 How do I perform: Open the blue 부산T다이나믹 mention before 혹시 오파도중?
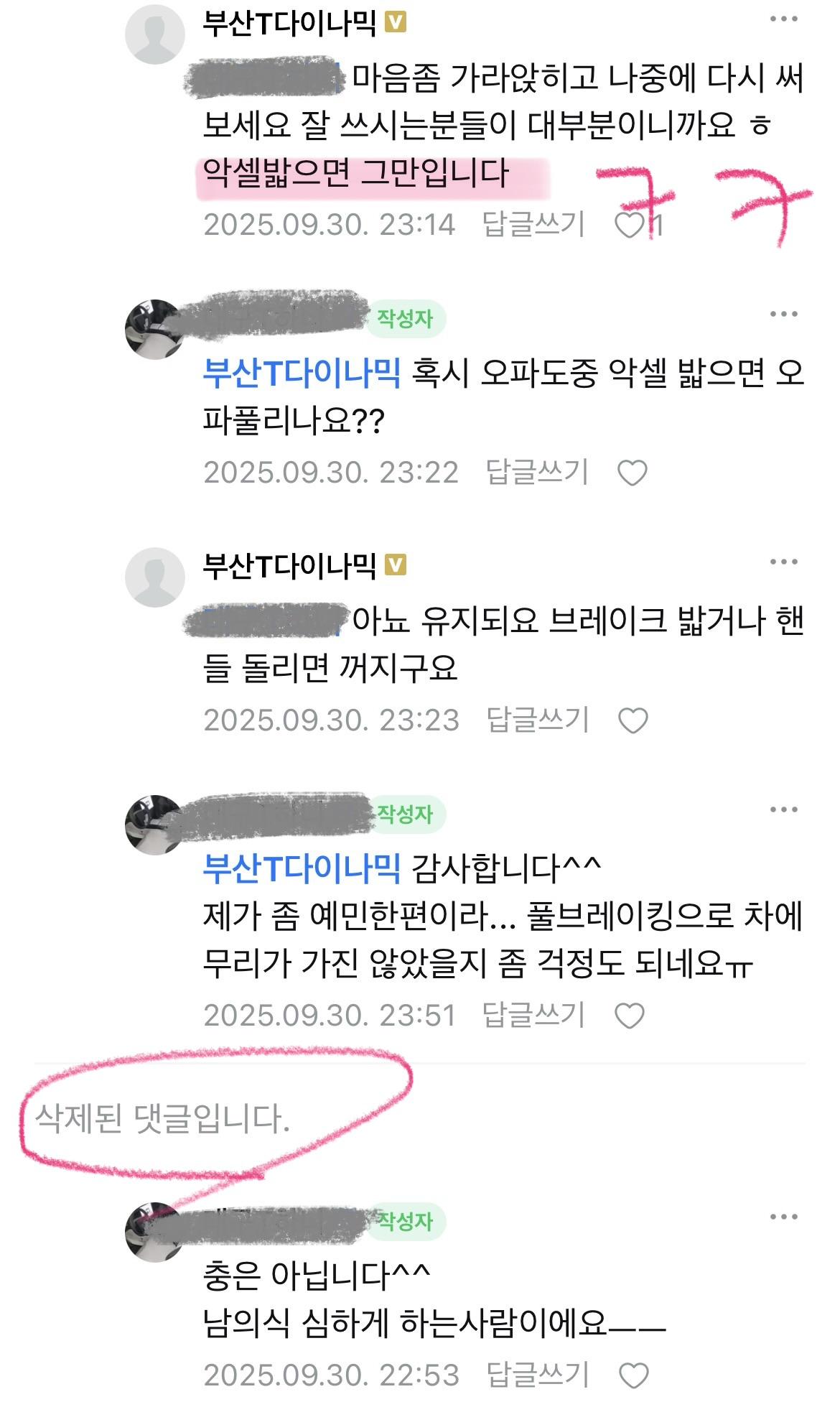click(302, 372)
